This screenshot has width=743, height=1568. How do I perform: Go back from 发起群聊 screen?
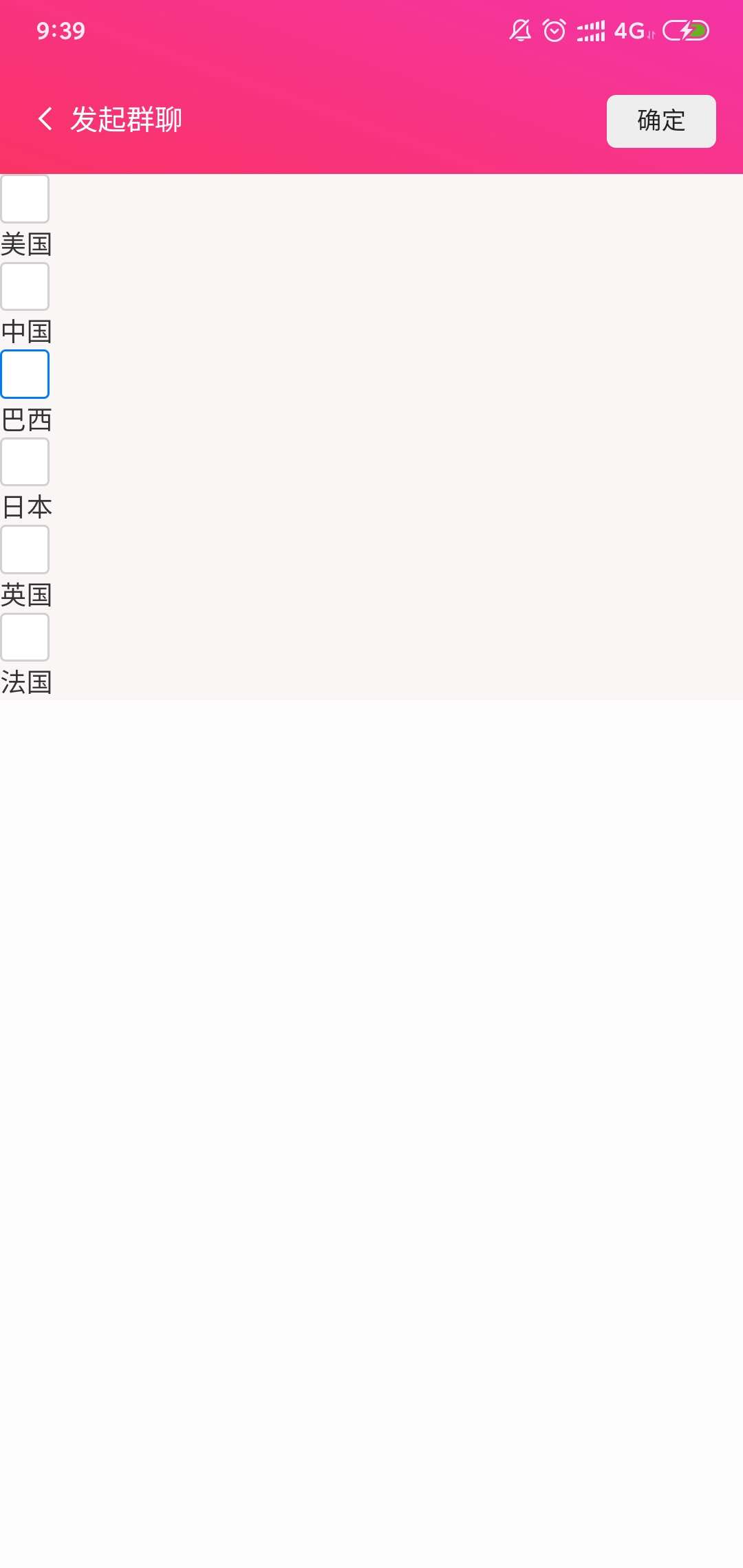click(45, 119)
